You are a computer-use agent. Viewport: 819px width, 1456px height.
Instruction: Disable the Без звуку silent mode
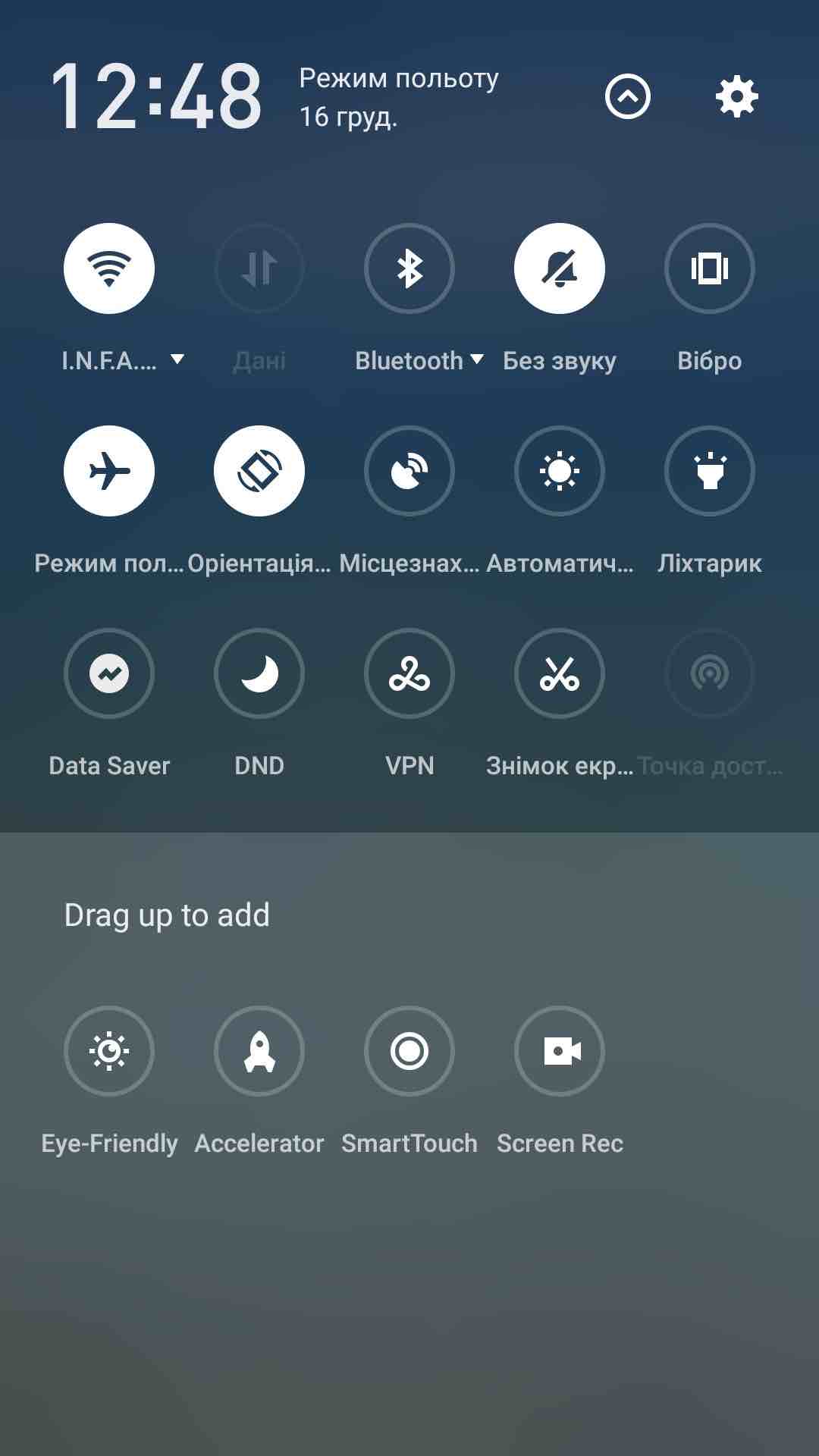560,268
